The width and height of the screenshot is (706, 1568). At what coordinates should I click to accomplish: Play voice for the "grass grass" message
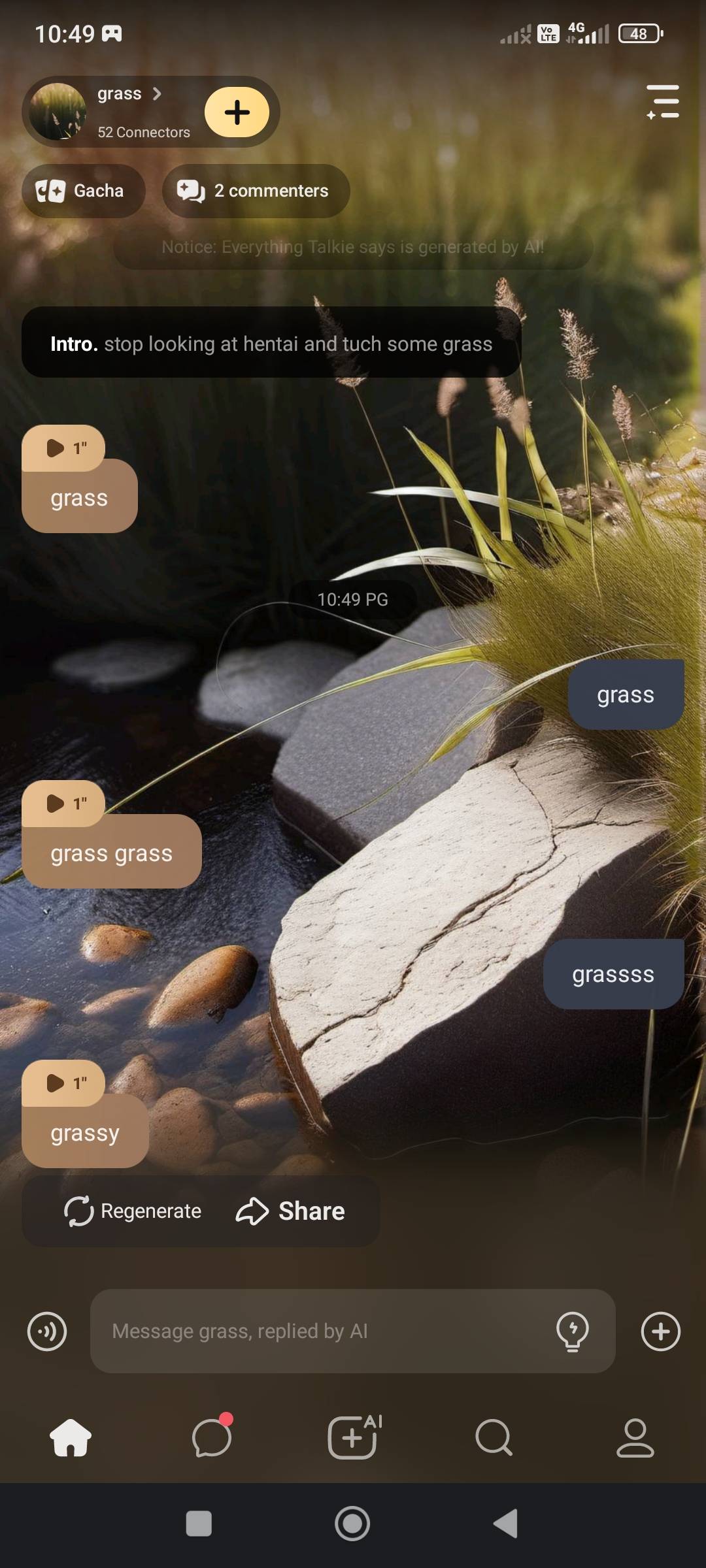coord(63,804)
